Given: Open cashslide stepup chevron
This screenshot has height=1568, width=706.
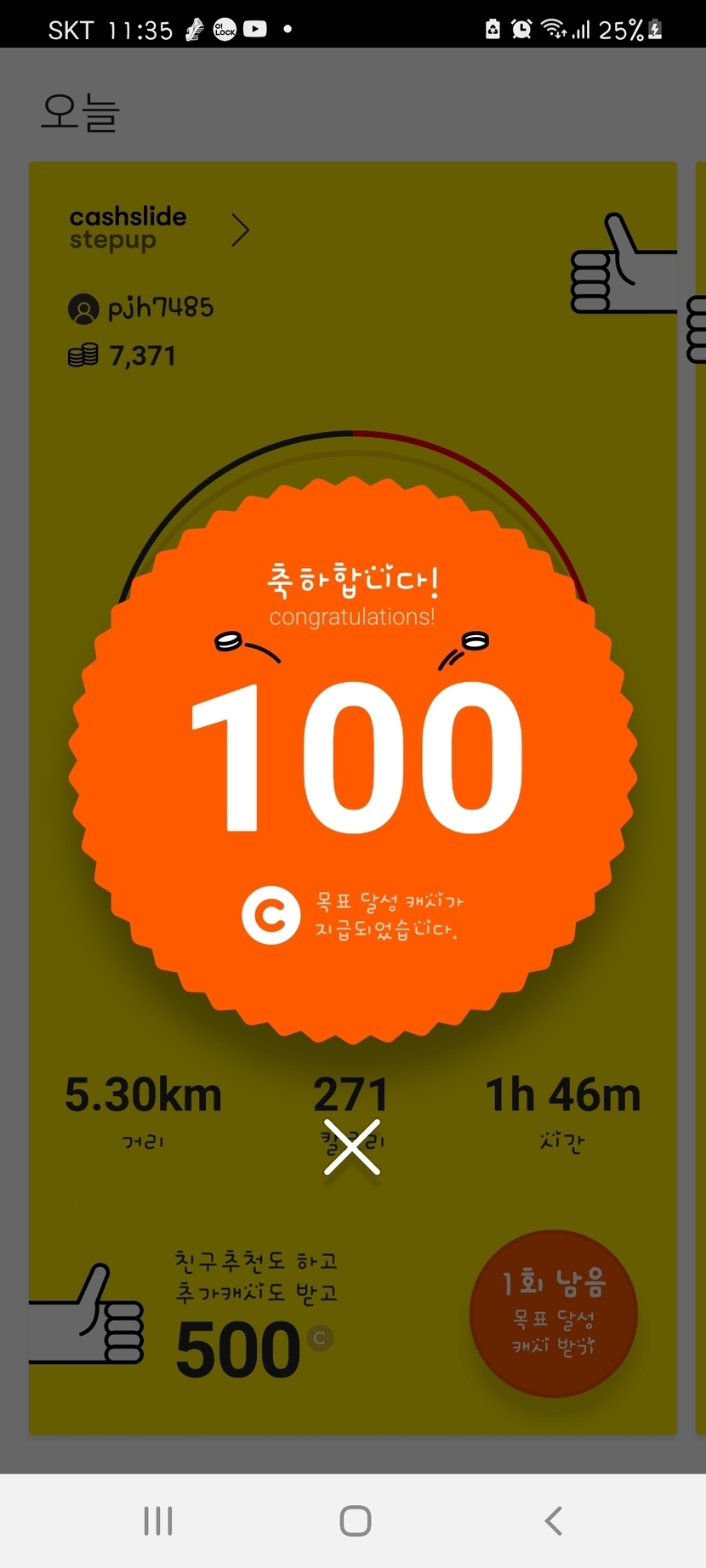Looking at the screenshot, I should [241, 230].
